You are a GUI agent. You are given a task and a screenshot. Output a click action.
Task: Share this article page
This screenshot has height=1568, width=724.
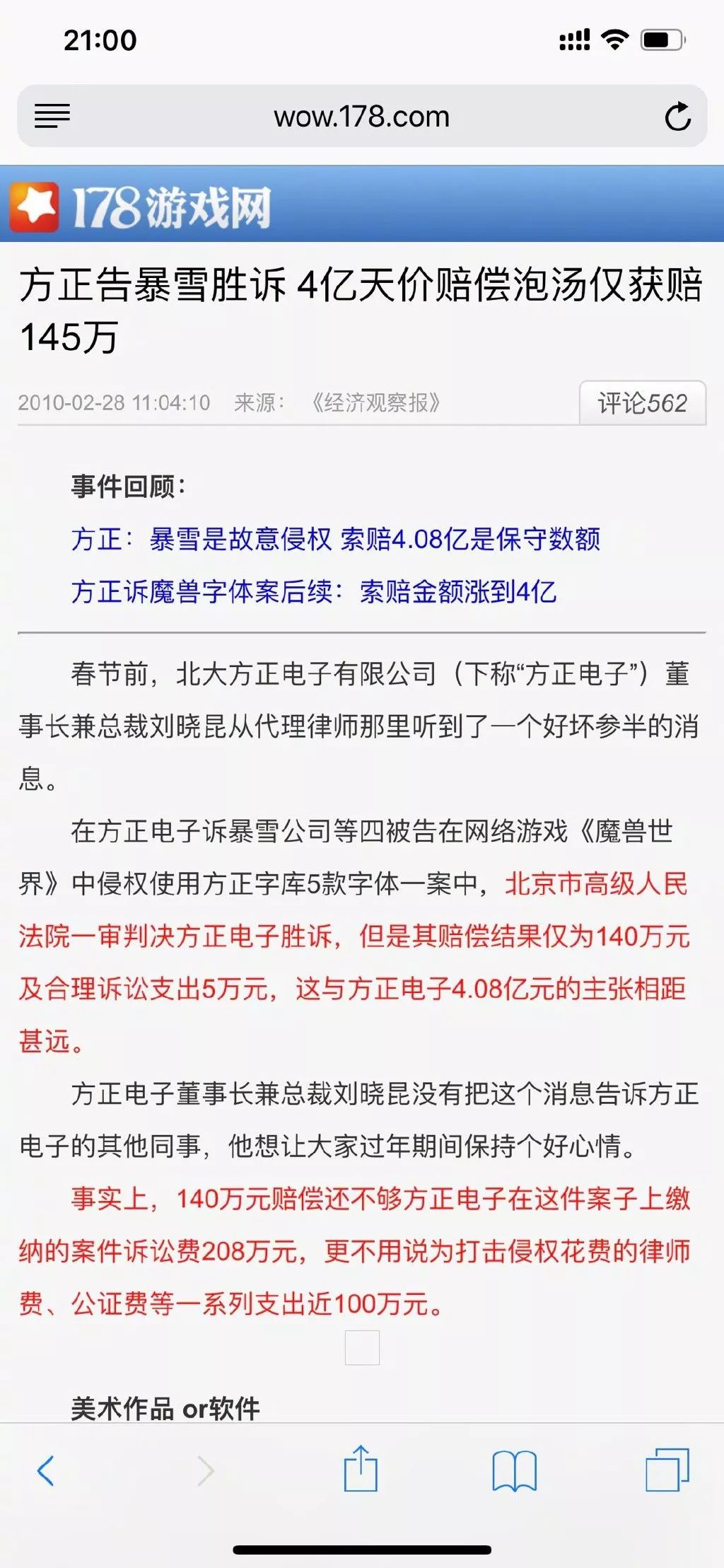click(x=361, y=1470)
